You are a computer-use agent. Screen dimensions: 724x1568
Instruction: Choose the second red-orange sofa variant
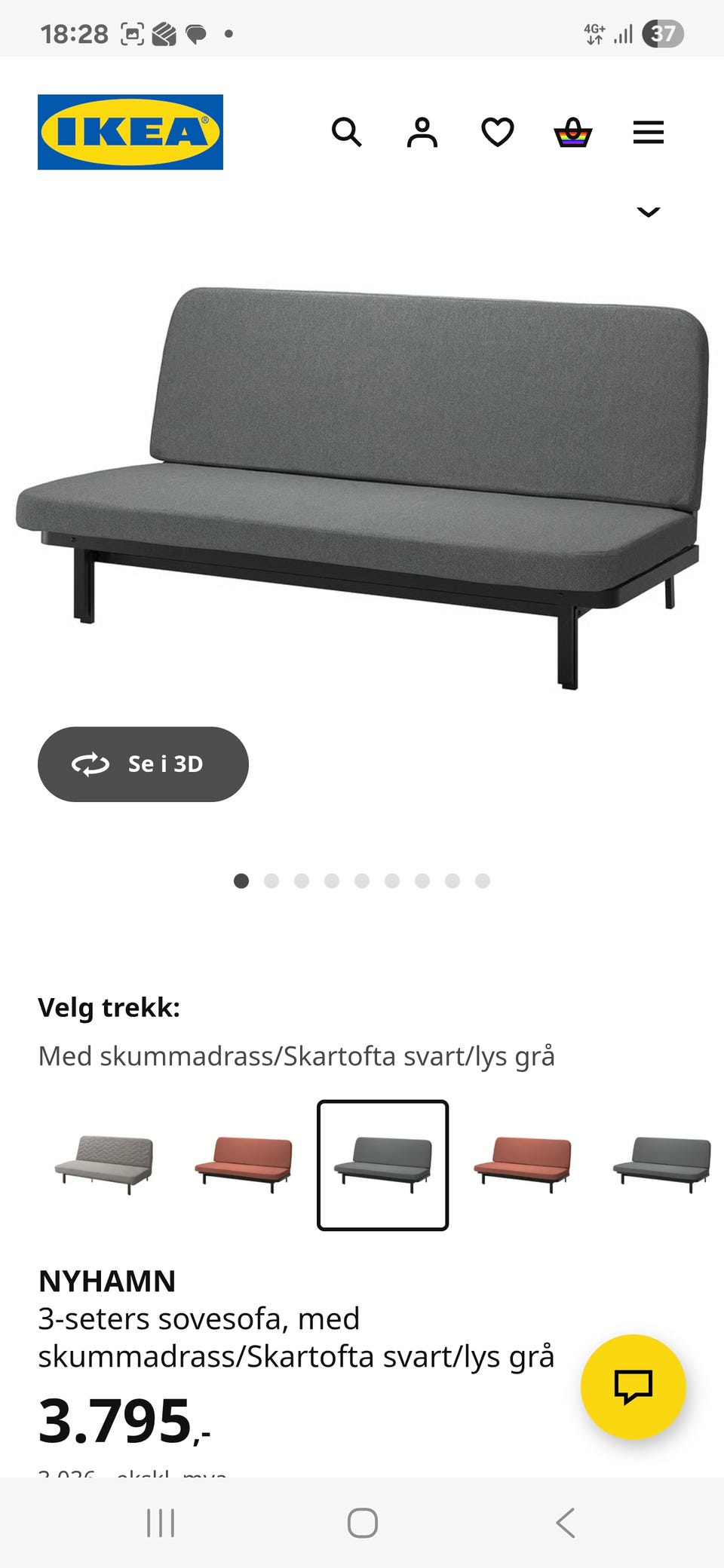pos(522,1165)
